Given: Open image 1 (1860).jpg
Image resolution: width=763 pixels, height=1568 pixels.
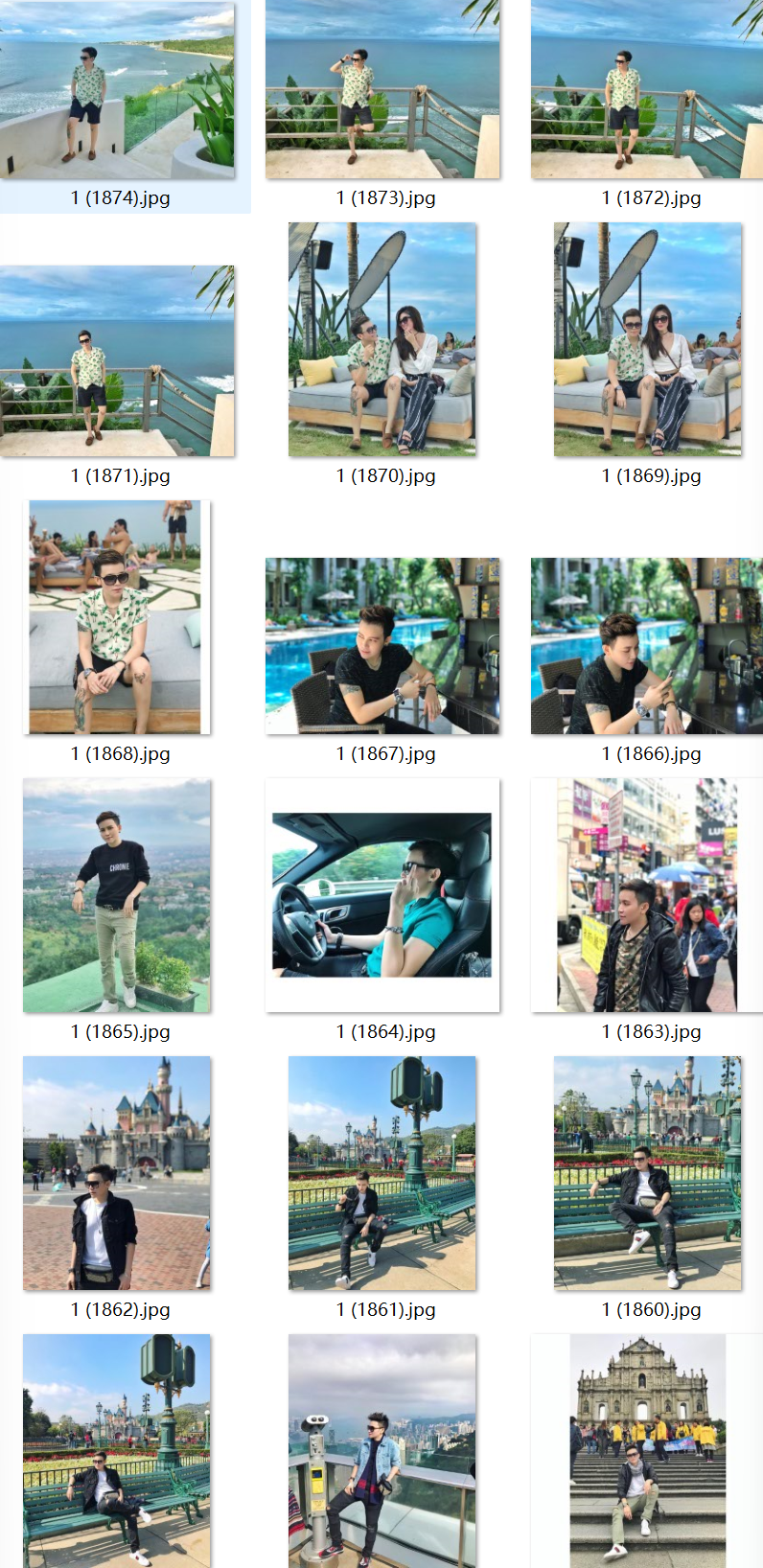Looking at the screenshot, I should [x=648, y=1173].
